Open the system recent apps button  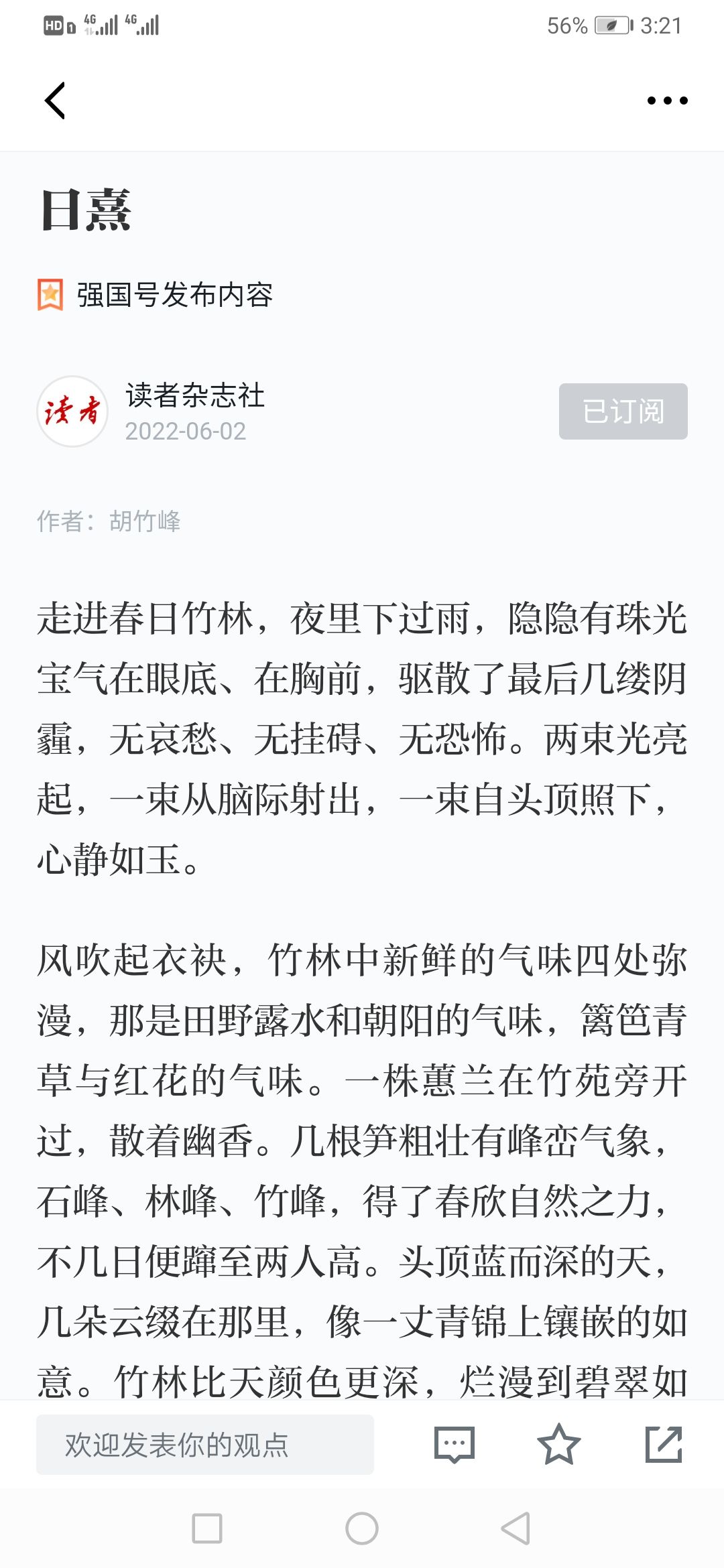(207, 1528)
